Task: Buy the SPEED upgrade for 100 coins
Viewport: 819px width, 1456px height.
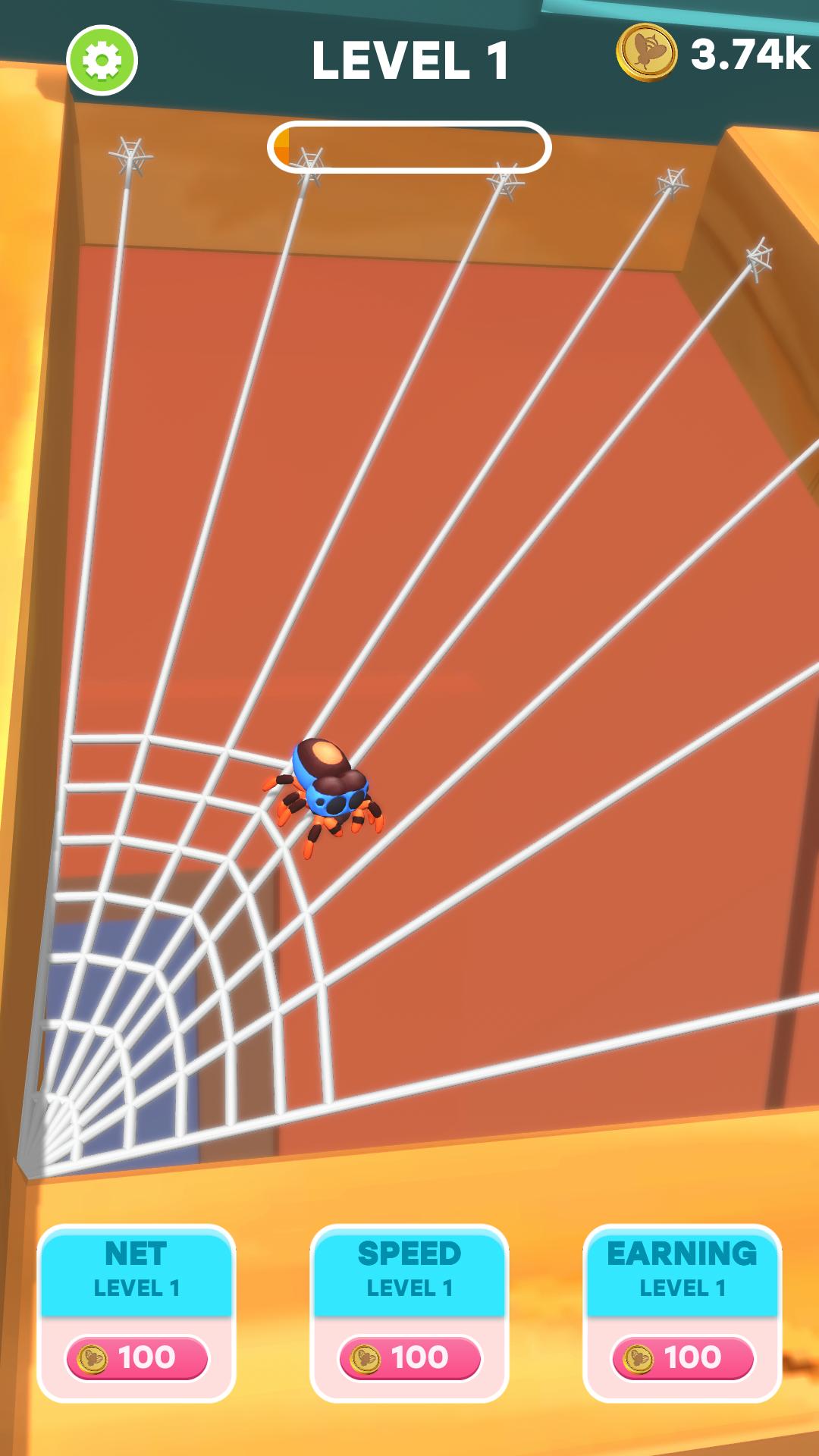Action: click(409, 1357)
